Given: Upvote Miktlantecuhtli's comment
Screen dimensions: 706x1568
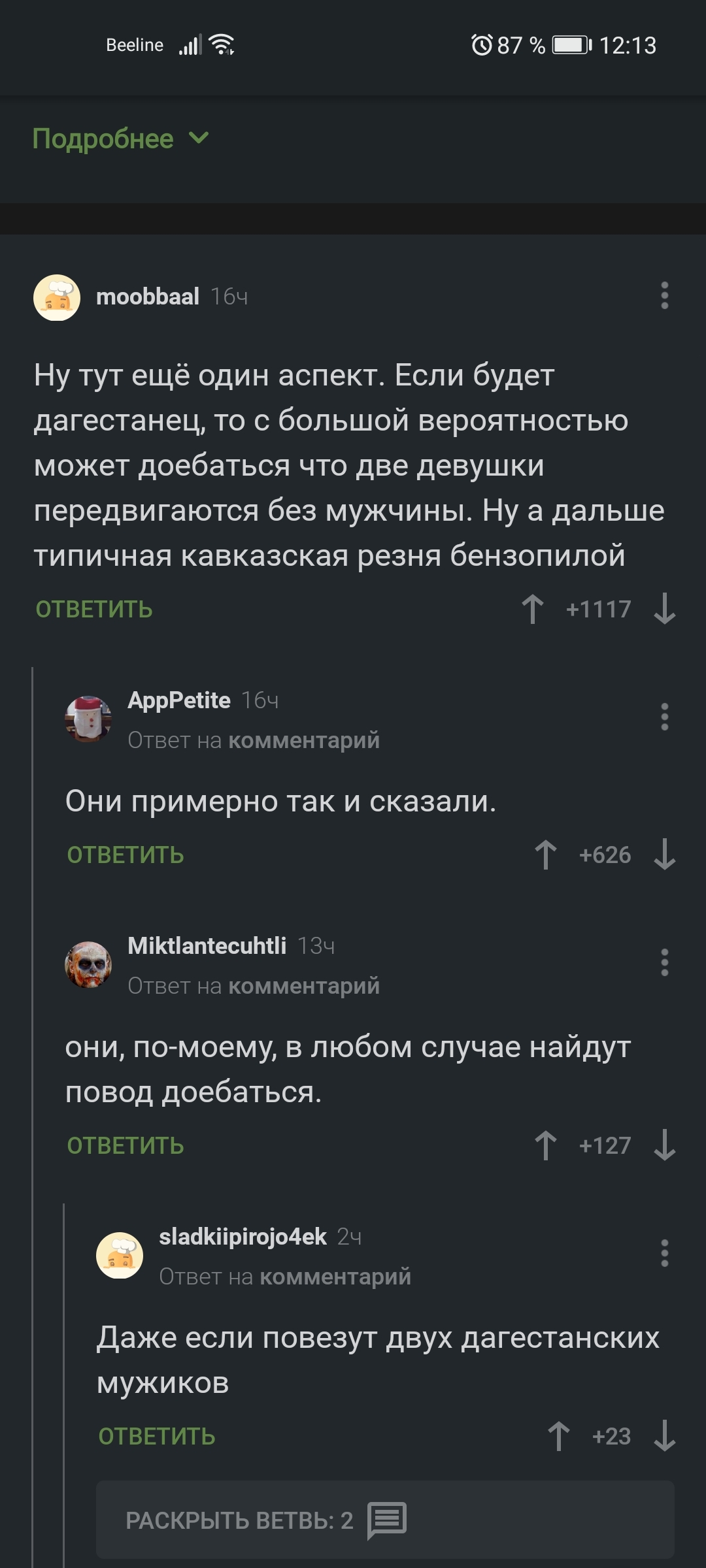Looking at the screenshot, I should [546, 1145].
